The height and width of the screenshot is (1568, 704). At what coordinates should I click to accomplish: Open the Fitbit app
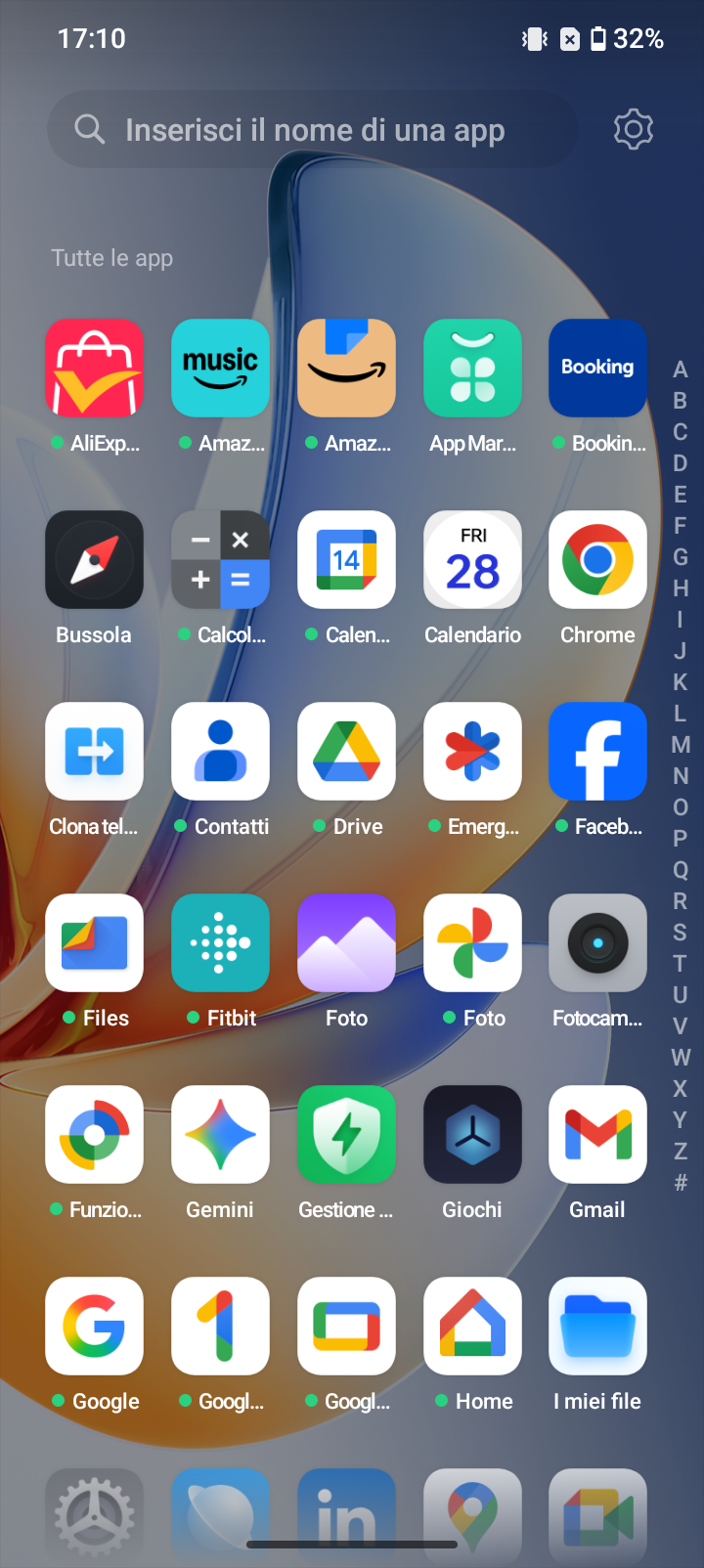coord(220,943)
